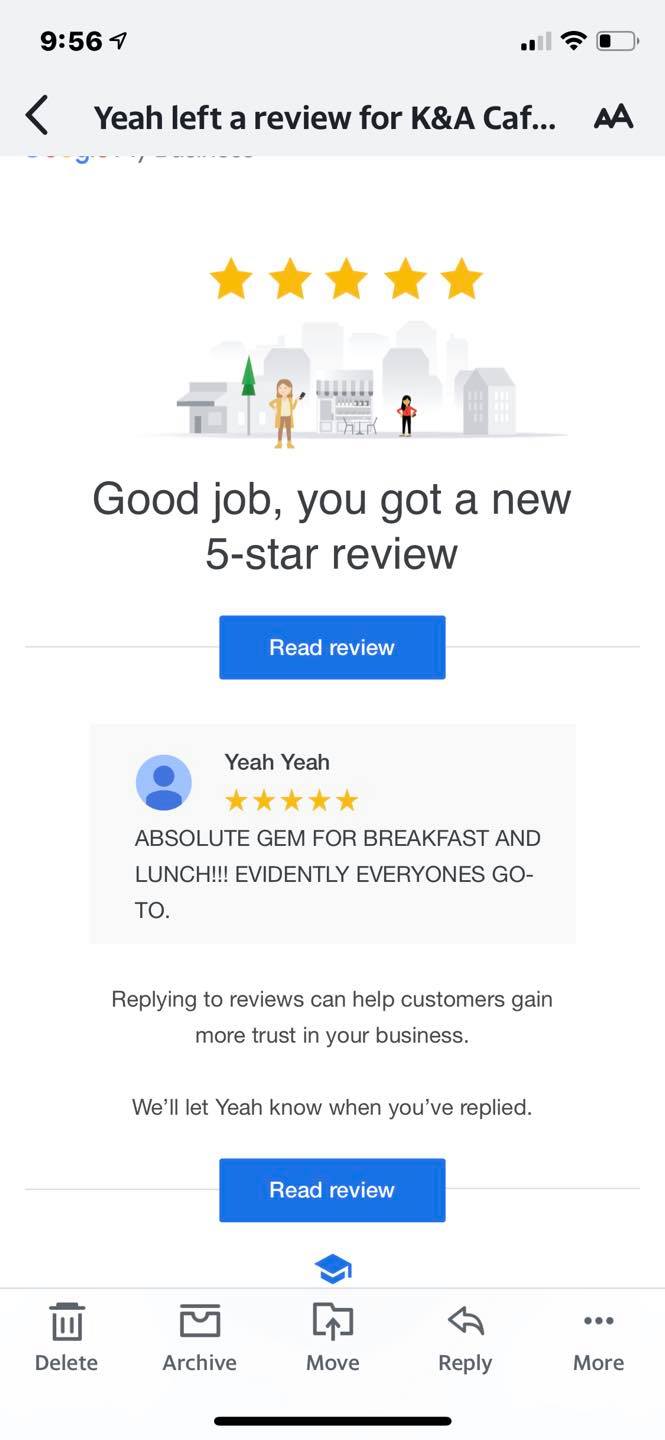
Task: Delete this email
Action: [66, 1337]
